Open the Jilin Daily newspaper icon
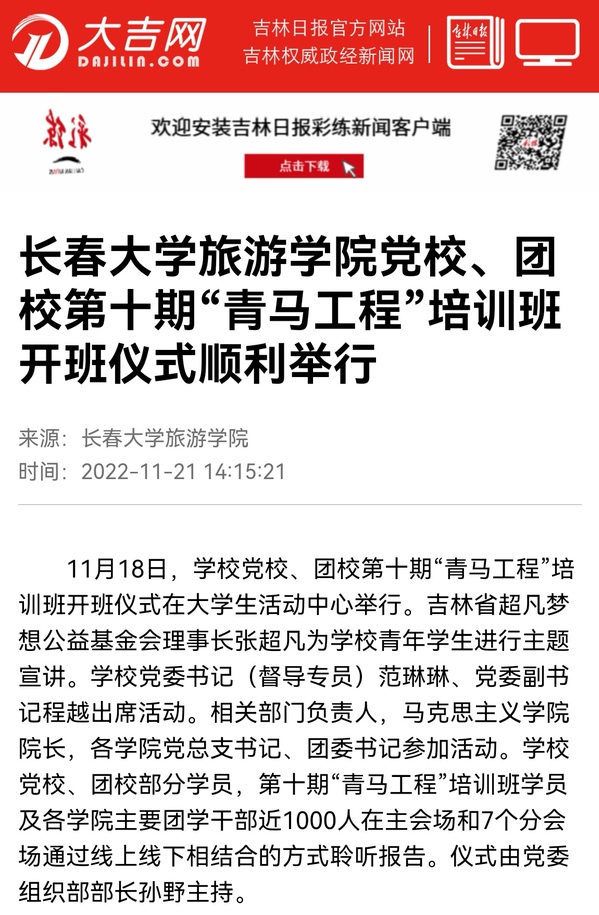Screen dimensions: 599x915 [475, 43]
